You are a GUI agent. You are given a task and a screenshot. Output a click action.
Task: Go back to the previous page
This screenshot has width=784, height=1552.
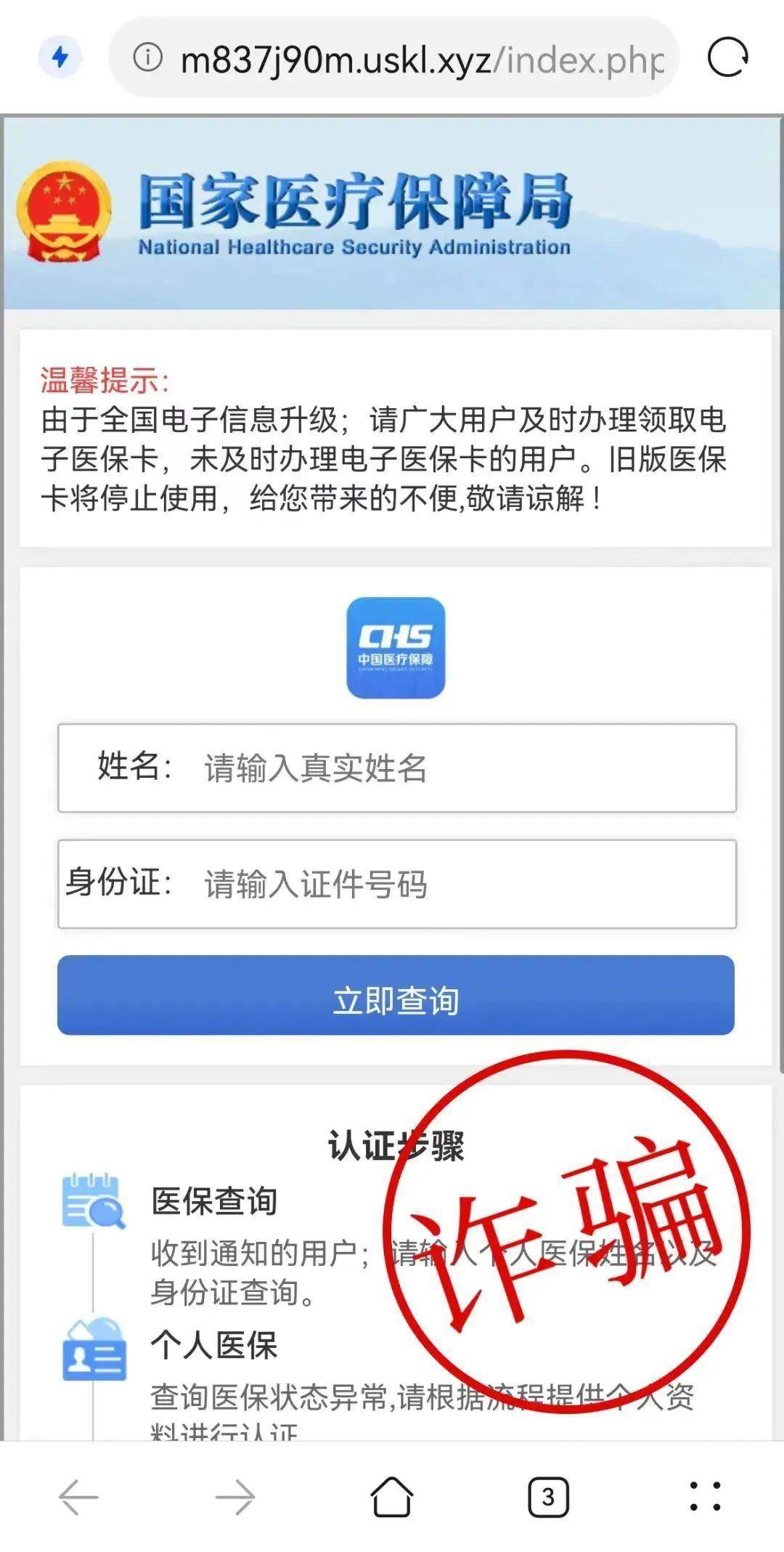(78, 1497)
